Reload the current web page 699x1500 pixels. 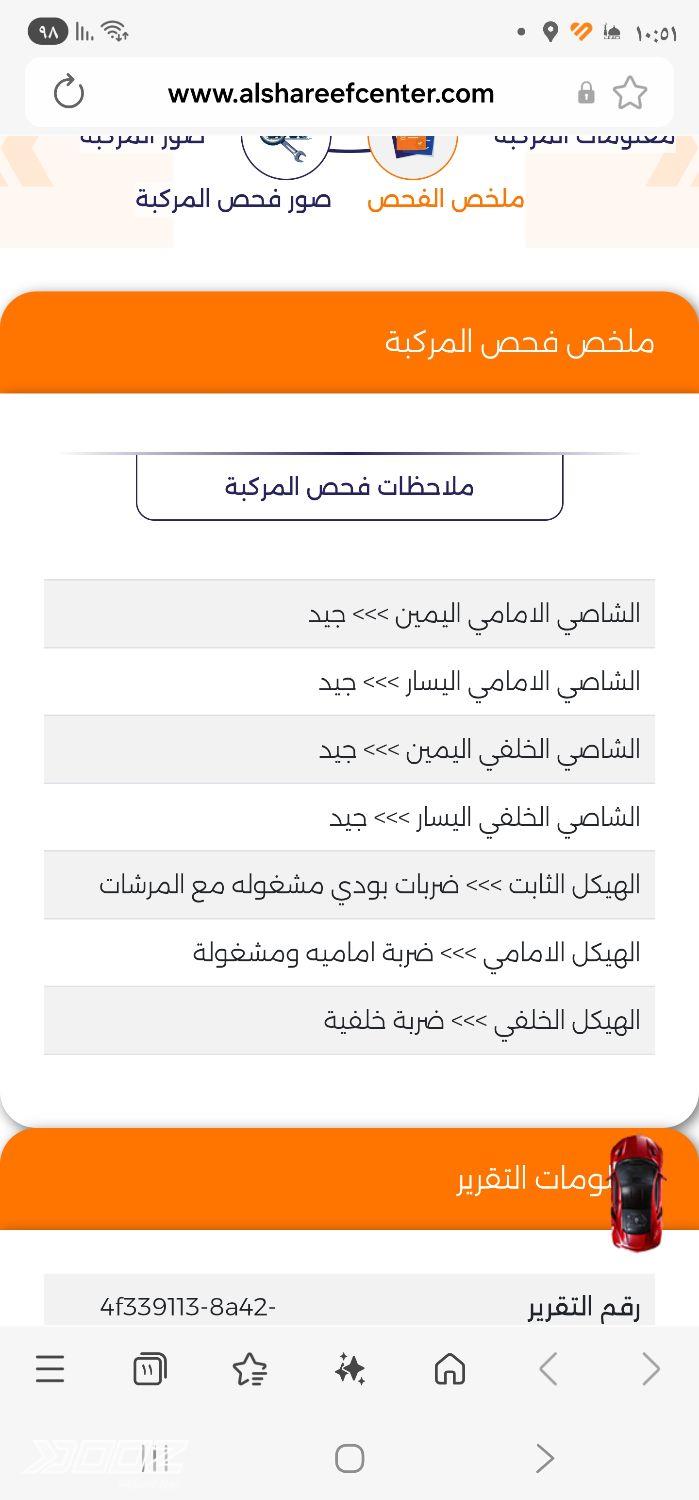(x=69, y=93)
